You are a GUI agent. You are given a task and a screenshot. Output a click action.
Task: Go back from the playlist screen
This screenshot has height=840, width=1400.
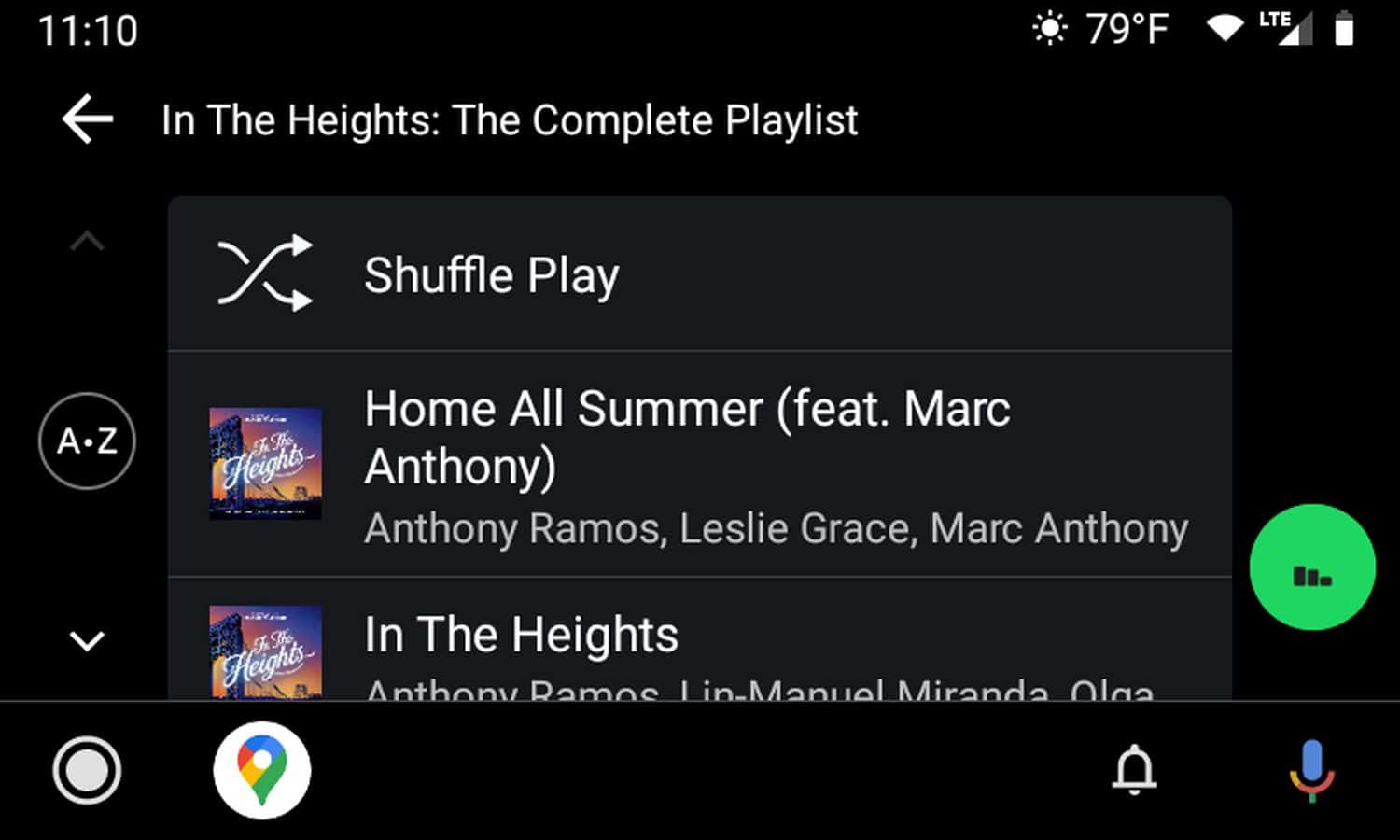[x=87, y=120]
